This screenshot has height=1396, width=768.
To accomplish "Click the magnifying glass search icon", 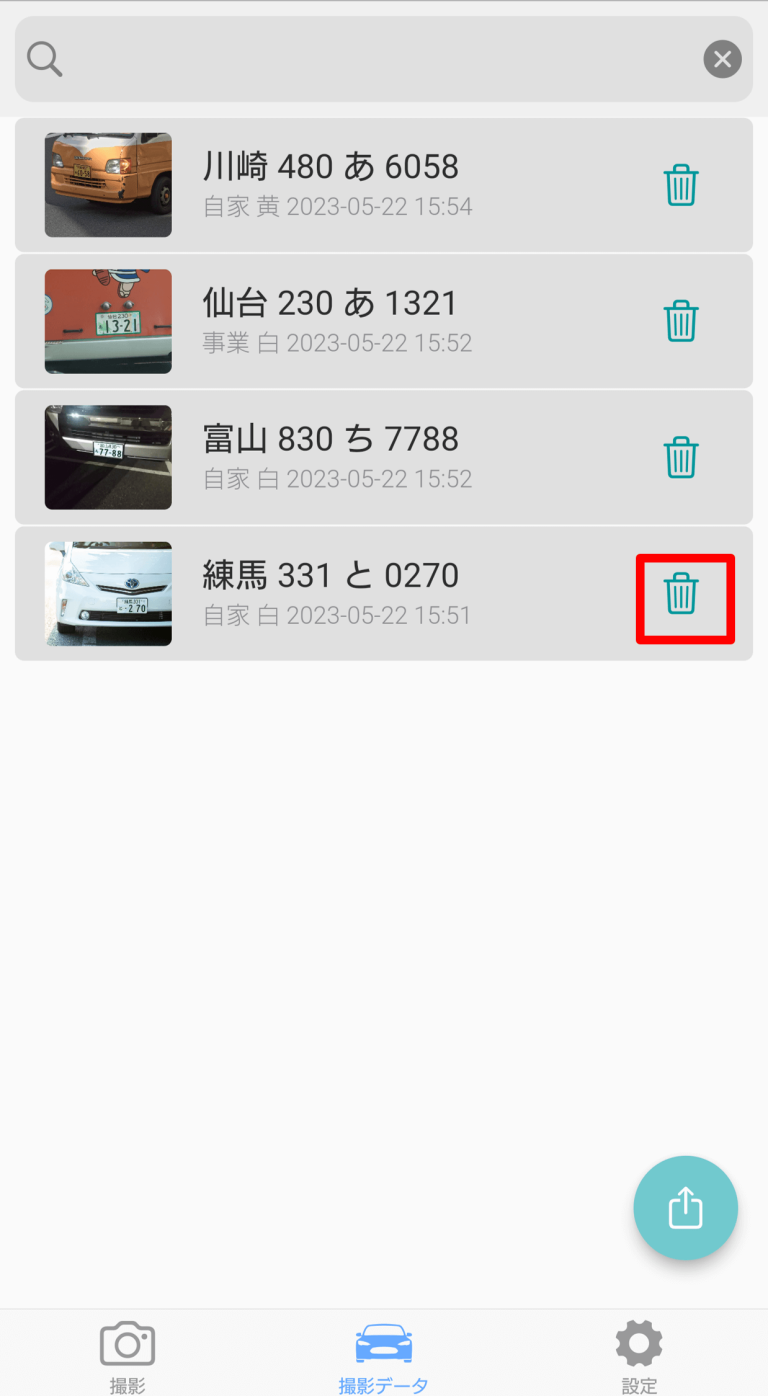I will pos(44,59).
